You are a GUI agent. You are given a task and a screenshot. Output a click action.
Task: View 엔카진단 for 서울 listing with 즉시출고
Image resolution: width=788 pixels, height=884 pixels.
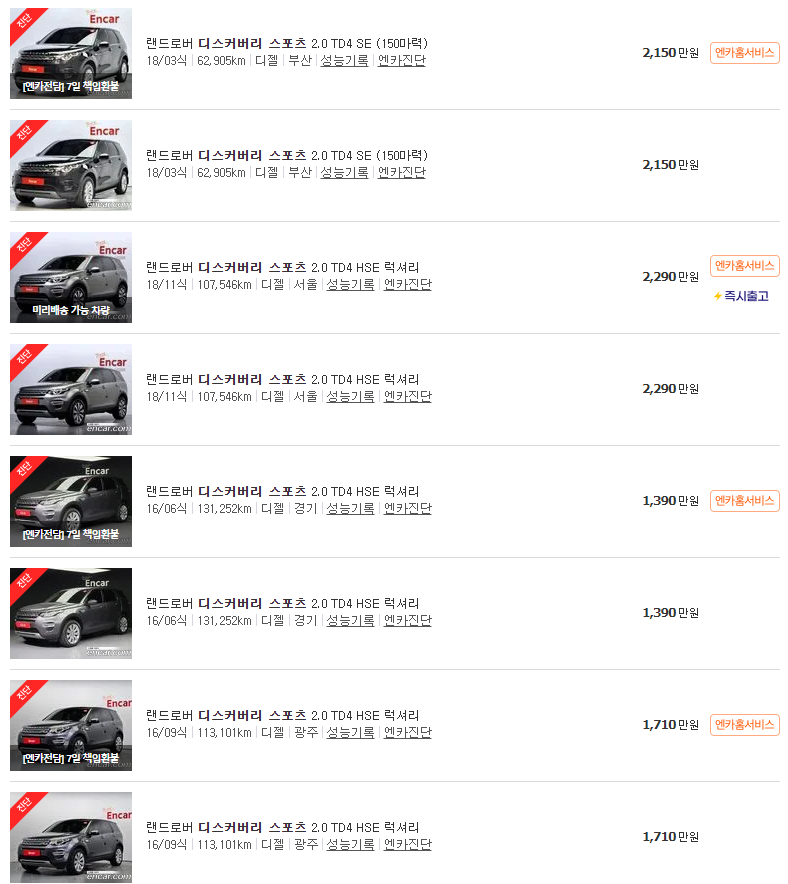pyautogui.click(x=408, y=284)
